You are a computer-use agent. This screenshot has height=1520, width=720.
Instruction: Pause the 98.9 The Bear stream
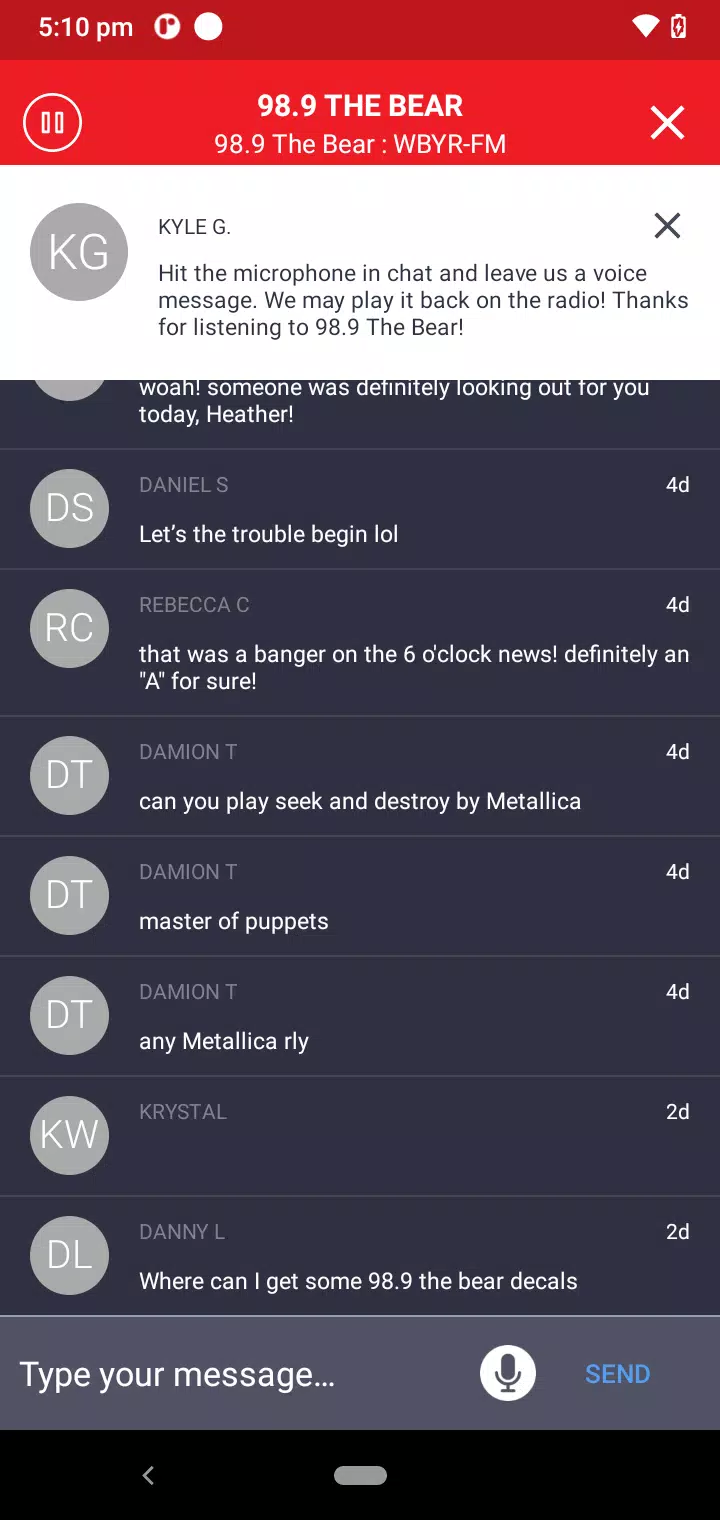[x=52, y=122]
